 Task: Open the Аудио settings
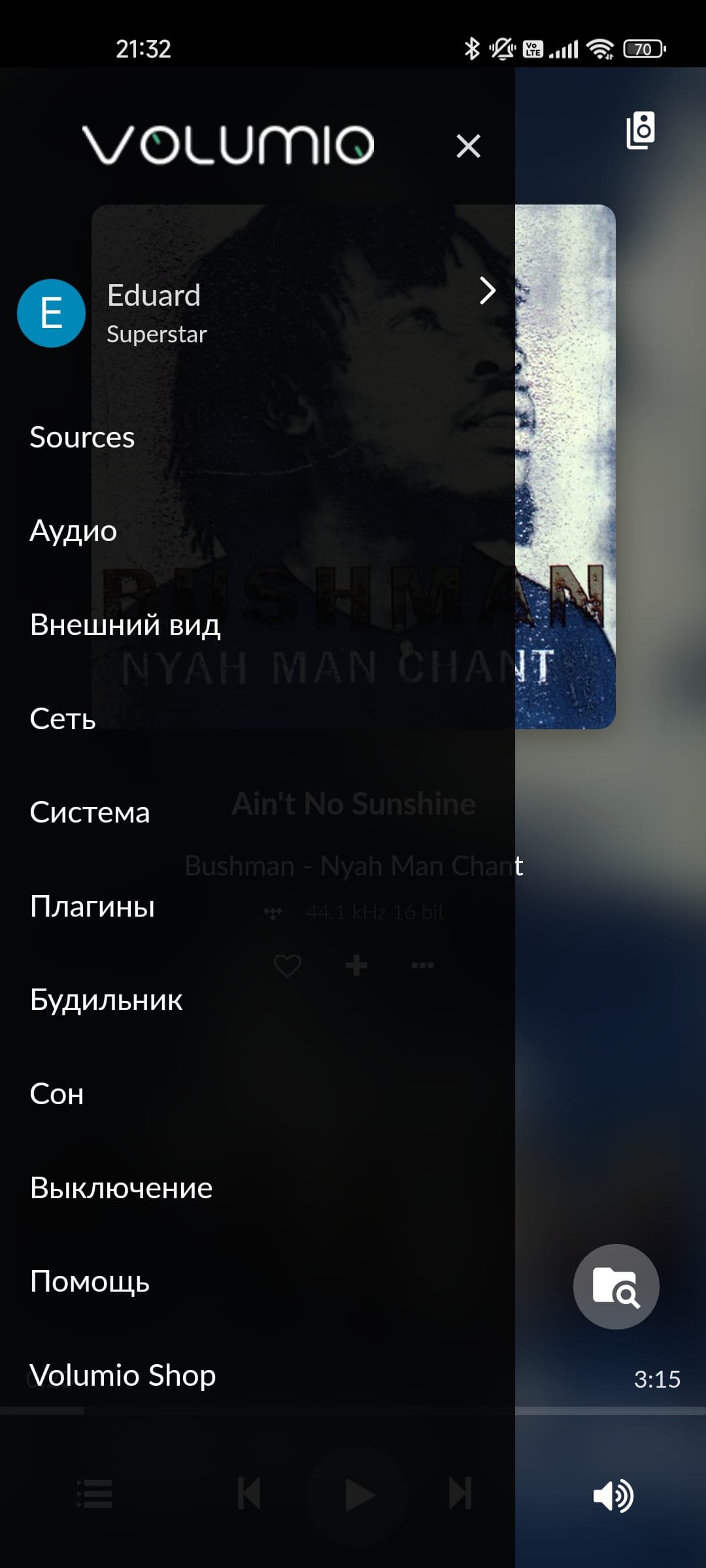tap(73, 531)
